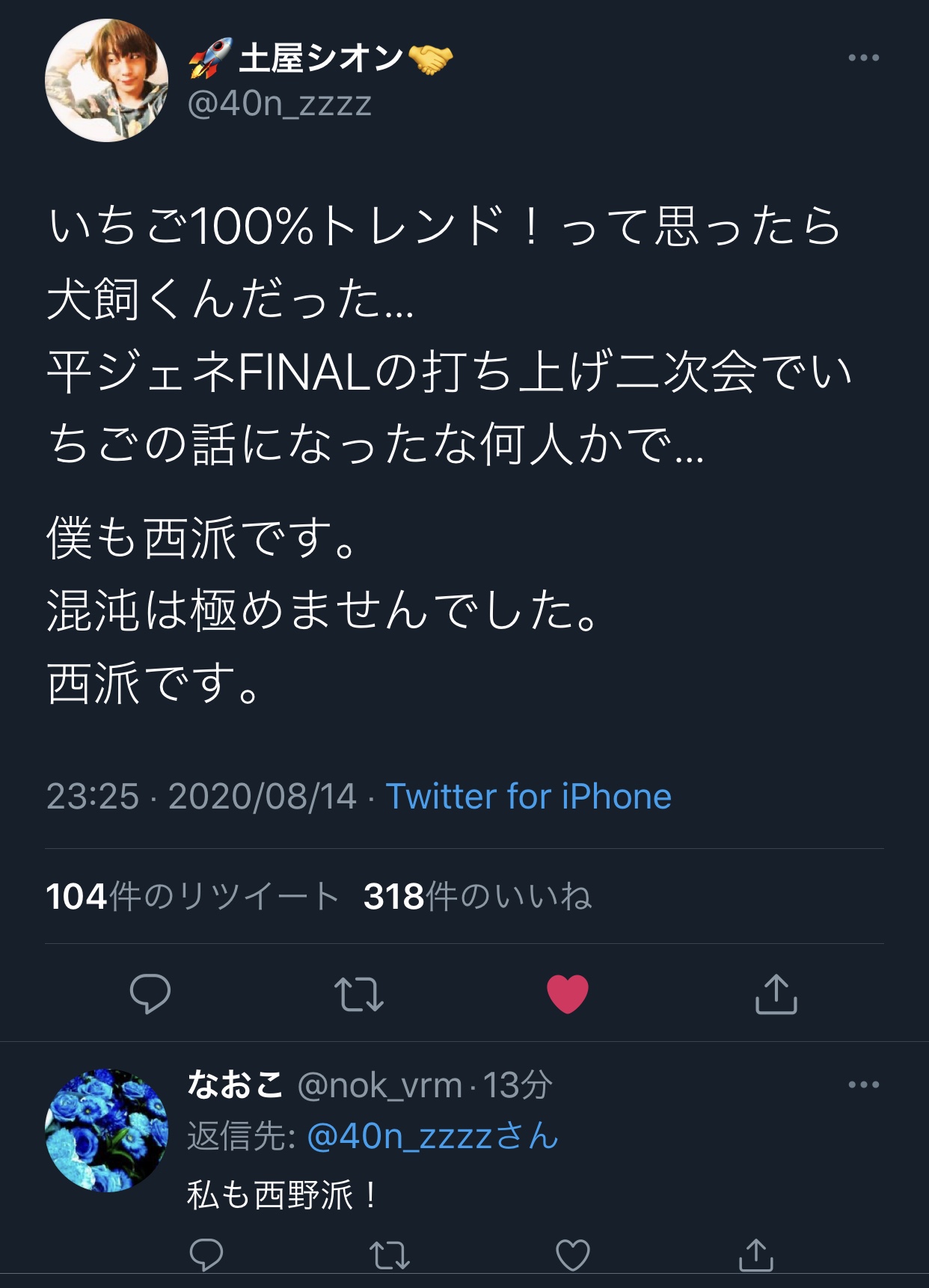This screenshot has height=1288, width=929.
Task: Like なおこ's reply
Action: [x=573, y=1254]
